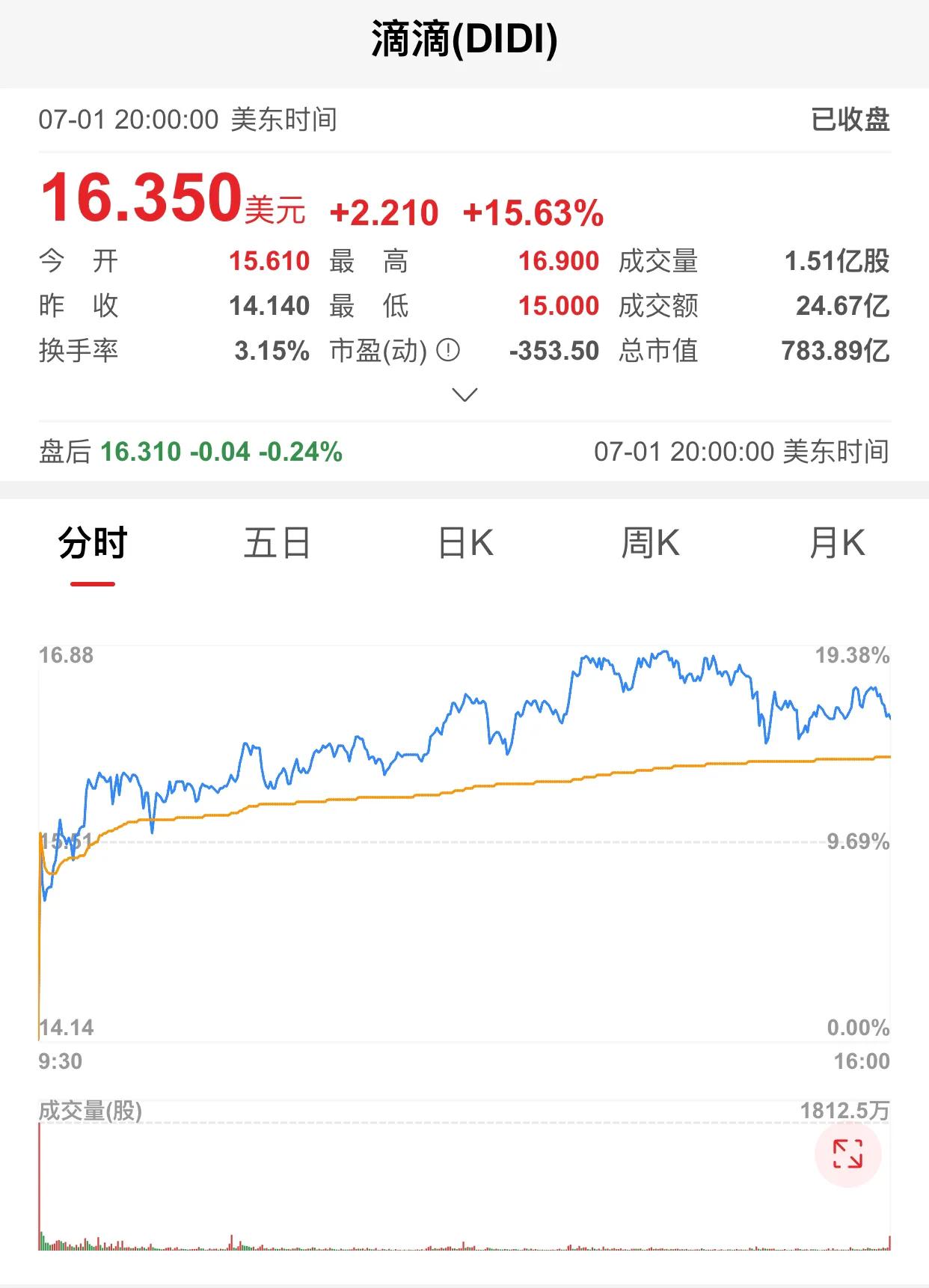Open the 日K daily candlestick tab
The height and width of the screenshot is (1288, 929).
pos(465,544)
